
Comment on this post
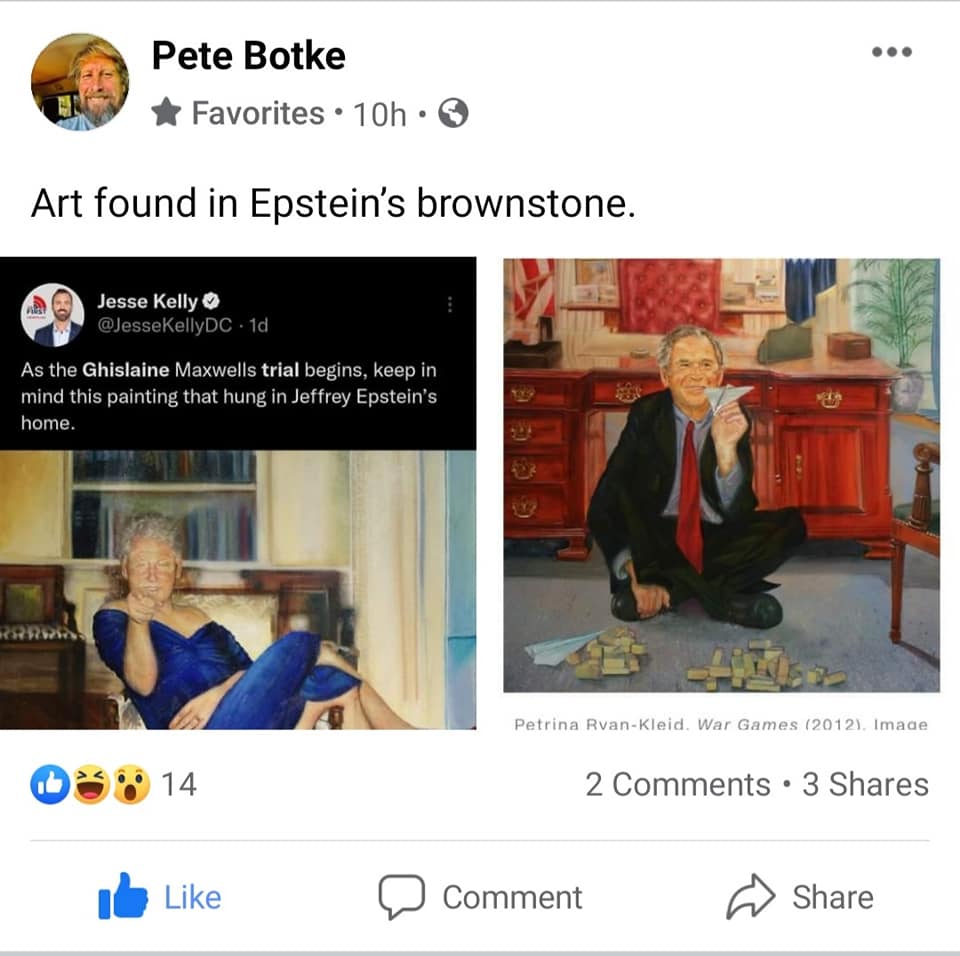coord(480,897)
